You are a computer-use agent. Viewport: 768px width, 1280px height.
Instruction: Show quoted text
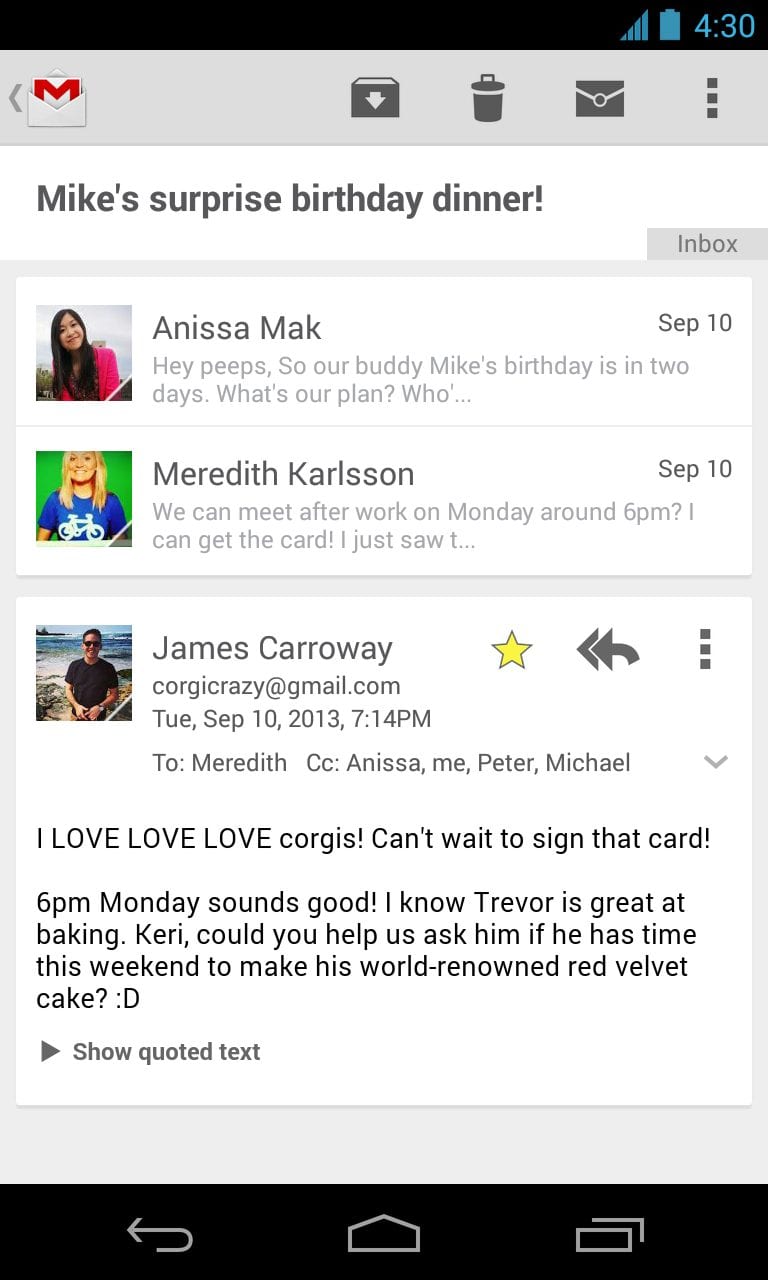click(x=150, y=1051)
